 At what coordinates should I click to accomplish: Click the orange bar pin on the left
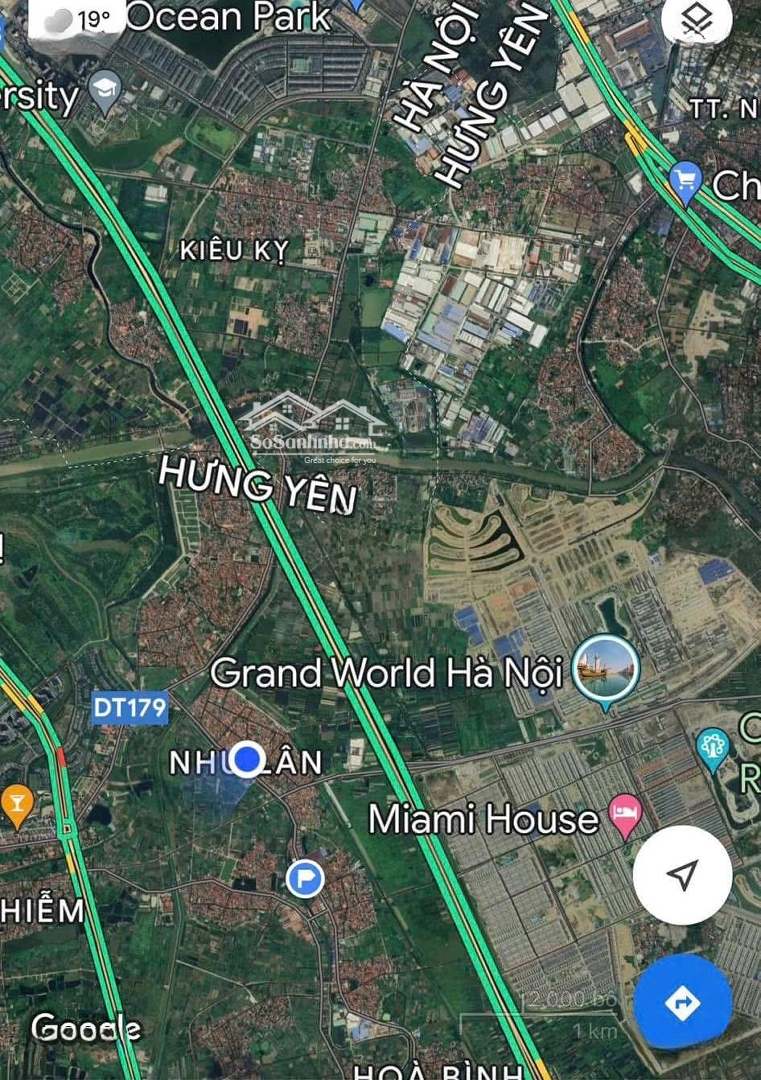coord(17,800)
